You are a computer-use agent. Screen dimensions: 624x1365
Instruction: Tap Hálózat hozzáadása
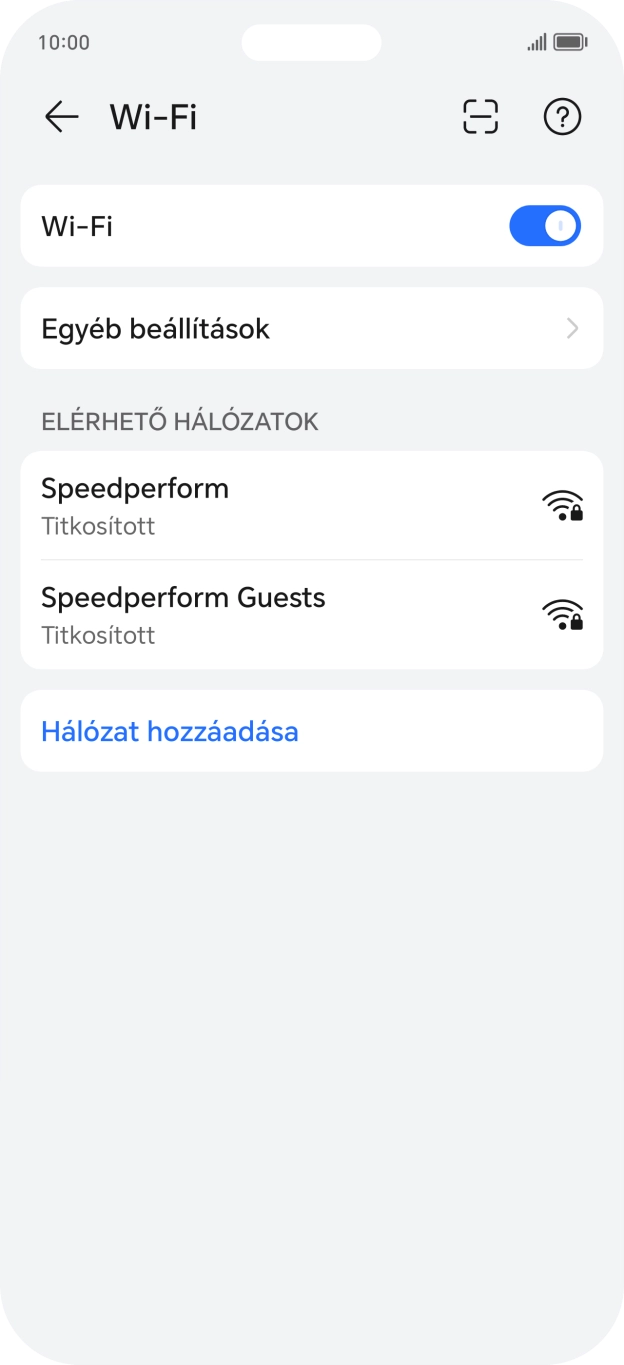click(170, 731)
